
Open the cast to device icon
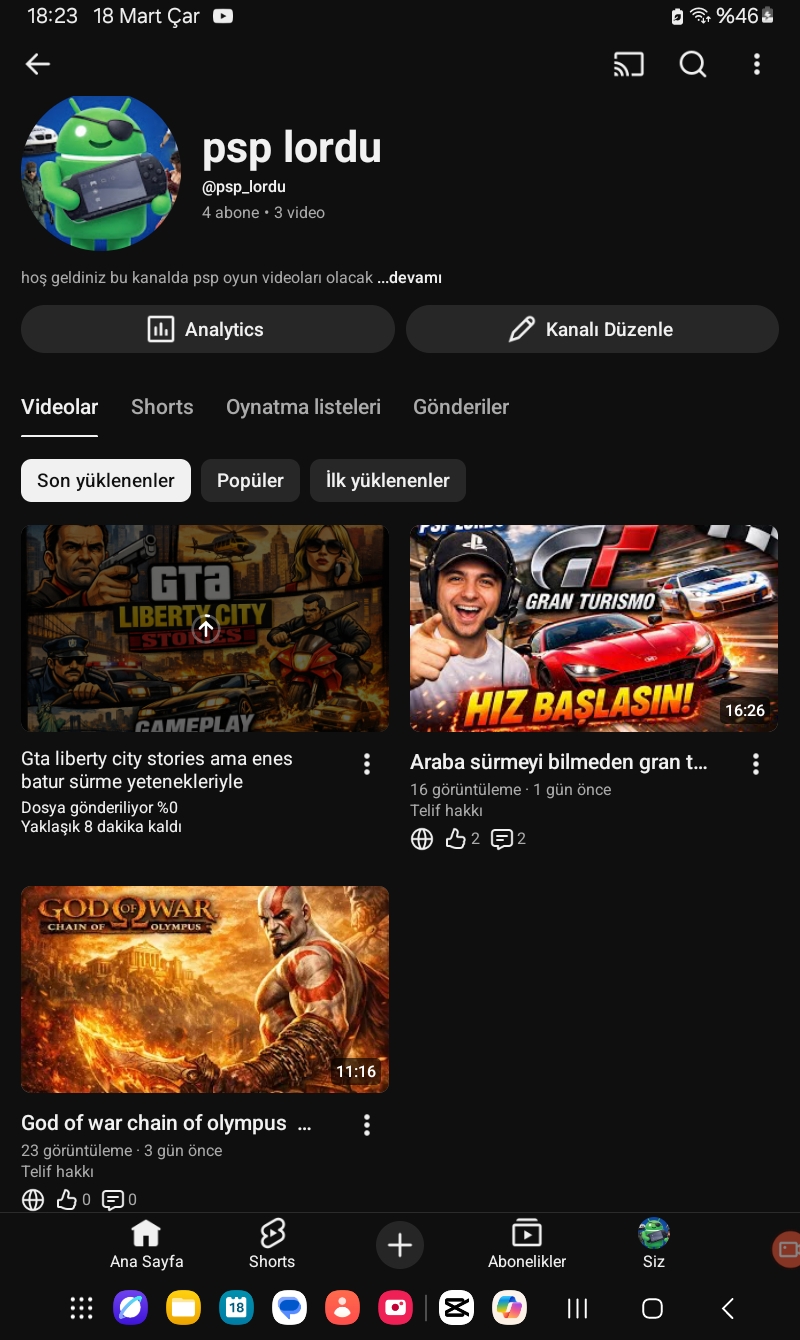[629, 64]
